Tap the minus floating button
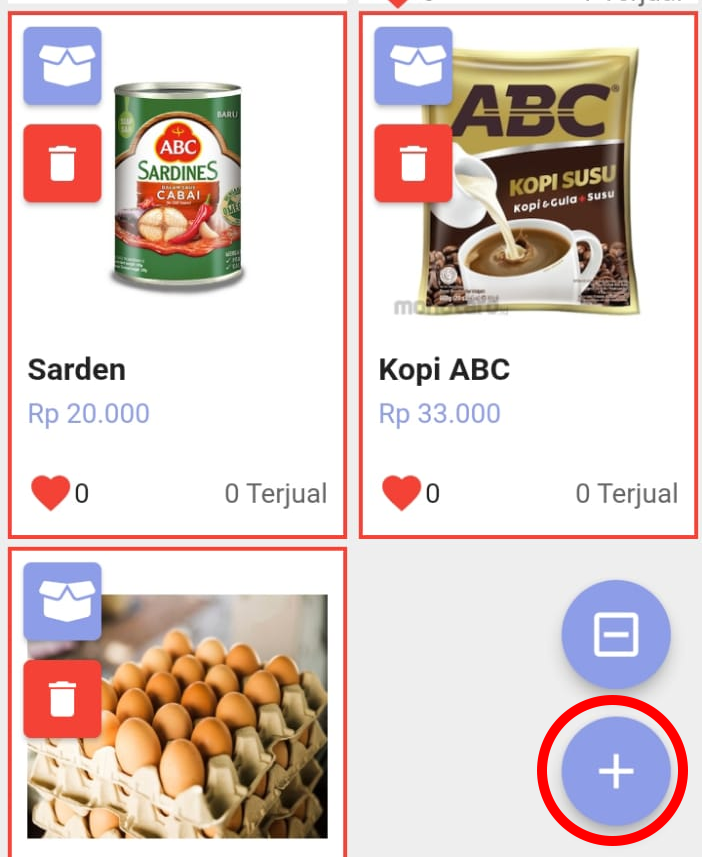 tap(615, 634)
